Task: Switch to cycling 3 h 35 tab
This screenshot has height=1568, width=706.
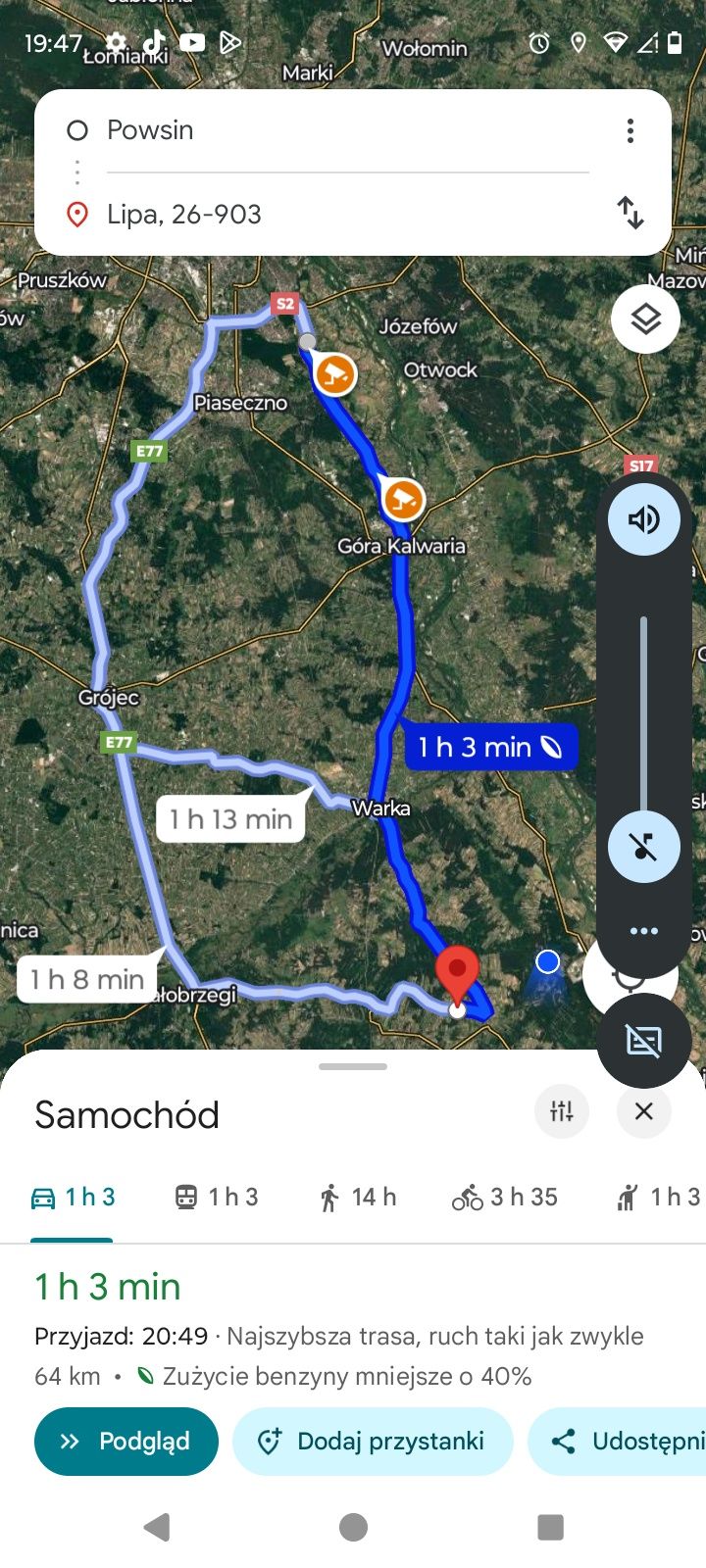Action: (505, 1197)
